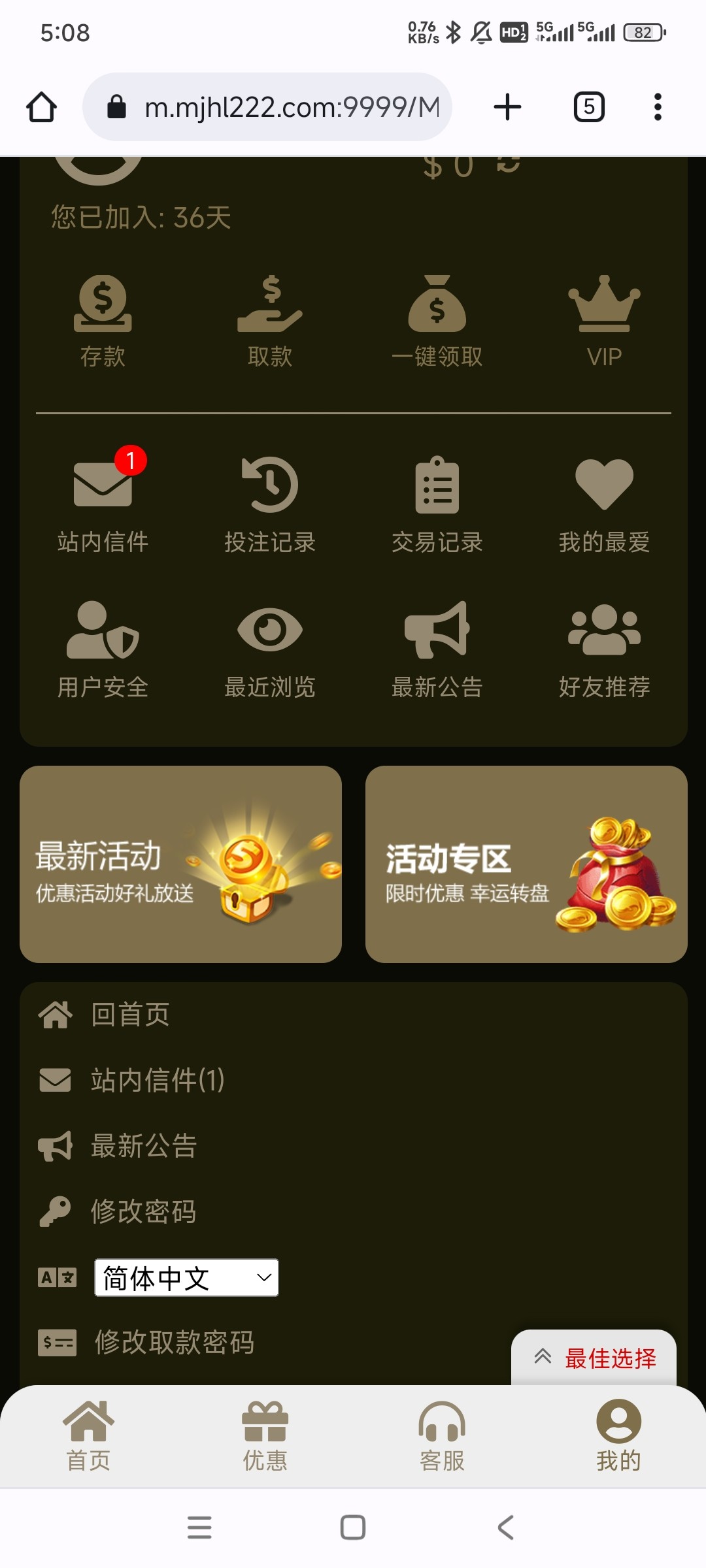Open the 活动专区 lucky wheel card
Image resolution: width=706 pixels, height=1568 pixels.
tap(526, 864)
